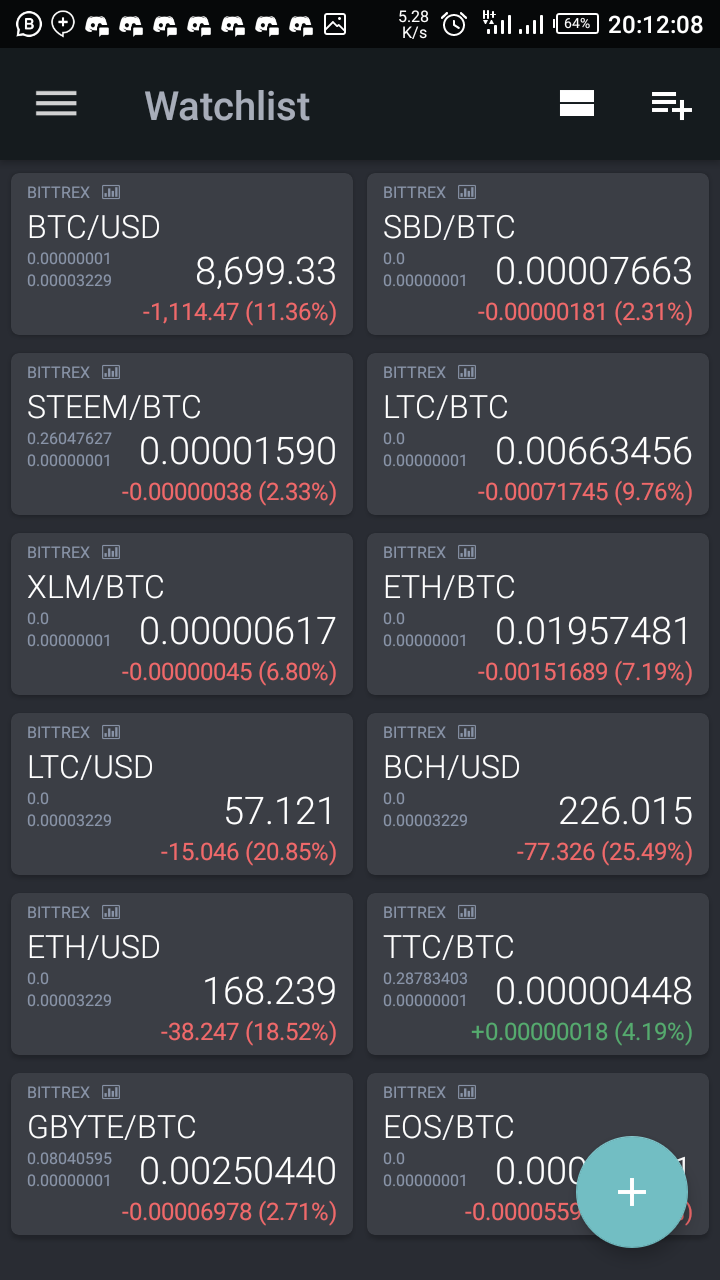This screenshot has height=1280, width=720.
Task: Open the hamburger navigation menu
Action: pos(56,104)
